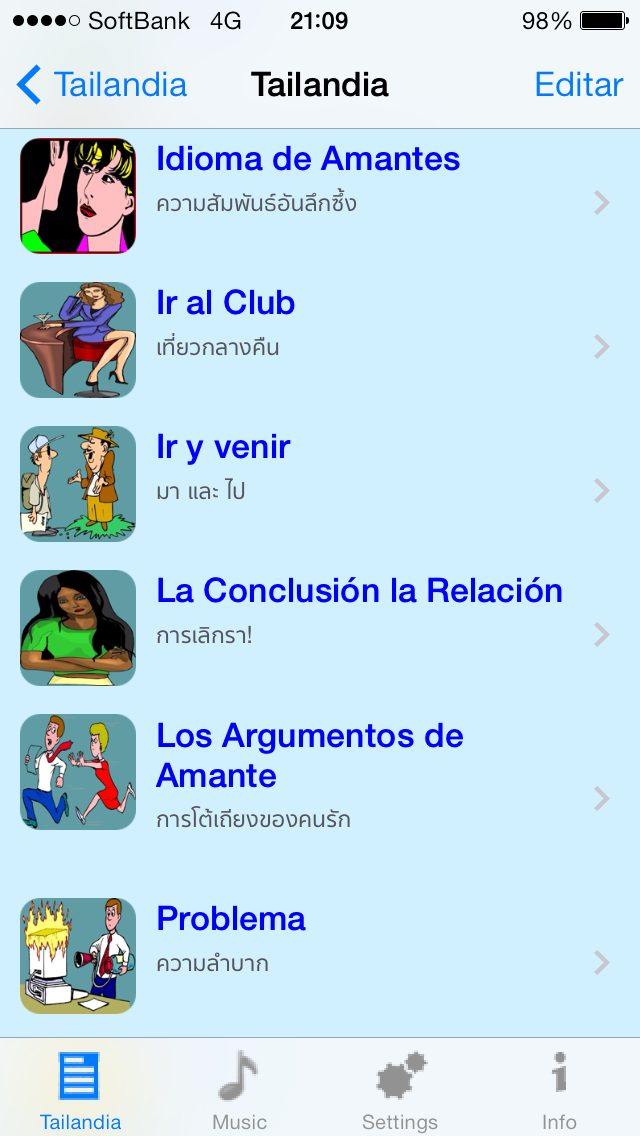This screenshot has width=640, height=1136.
Task: Tap Editar to edit the list
Action: [578, 85]
